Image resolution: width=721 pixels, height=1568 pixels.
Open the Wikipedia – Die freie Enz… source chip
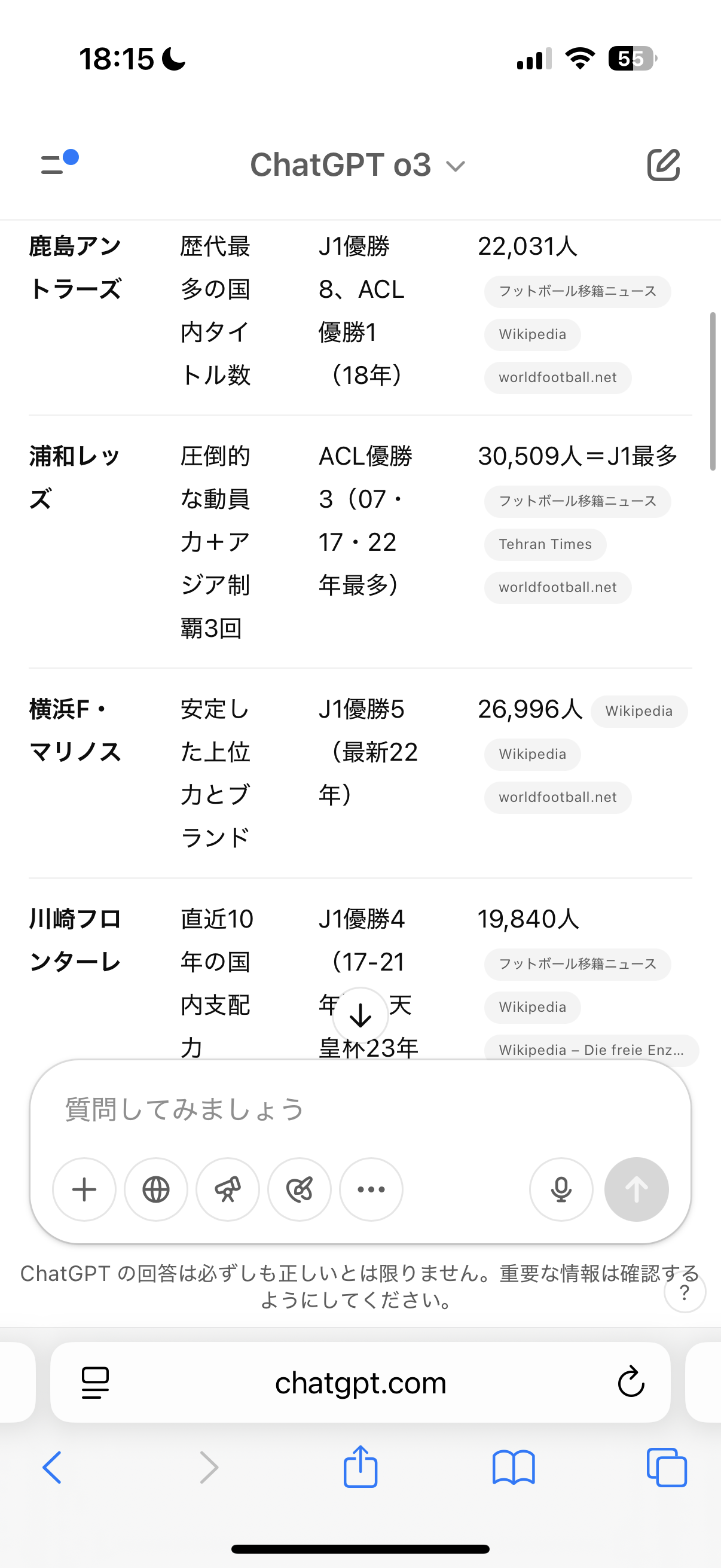coord(591,1050)
